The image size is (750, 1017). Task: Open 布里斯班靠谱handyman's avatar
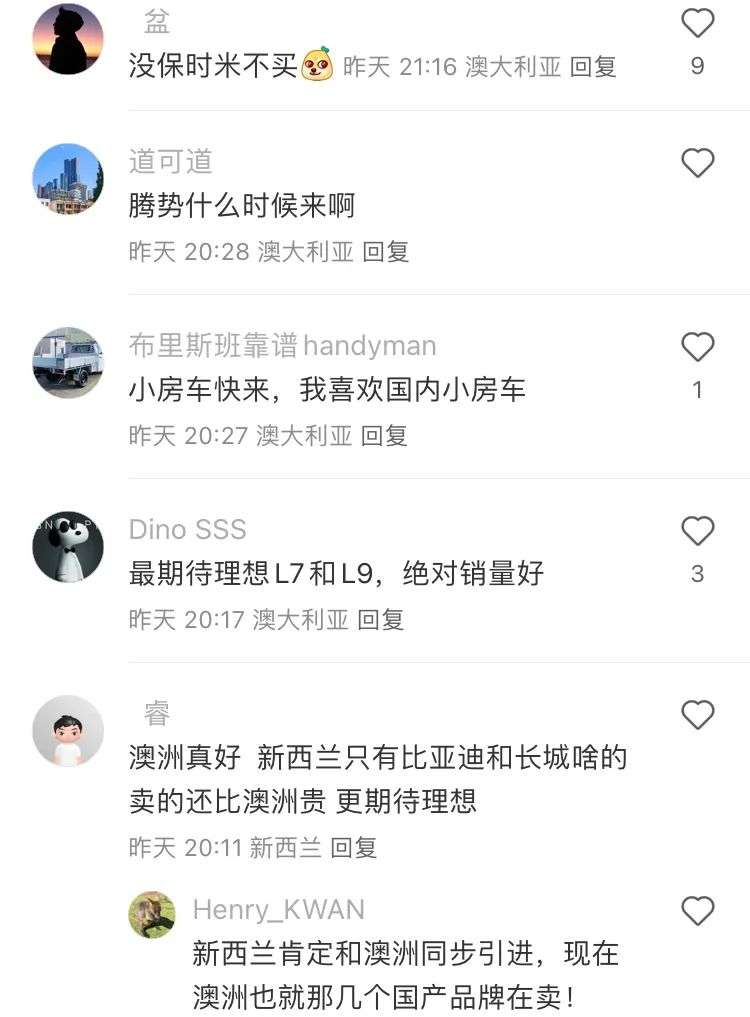(x=68, y=362)
